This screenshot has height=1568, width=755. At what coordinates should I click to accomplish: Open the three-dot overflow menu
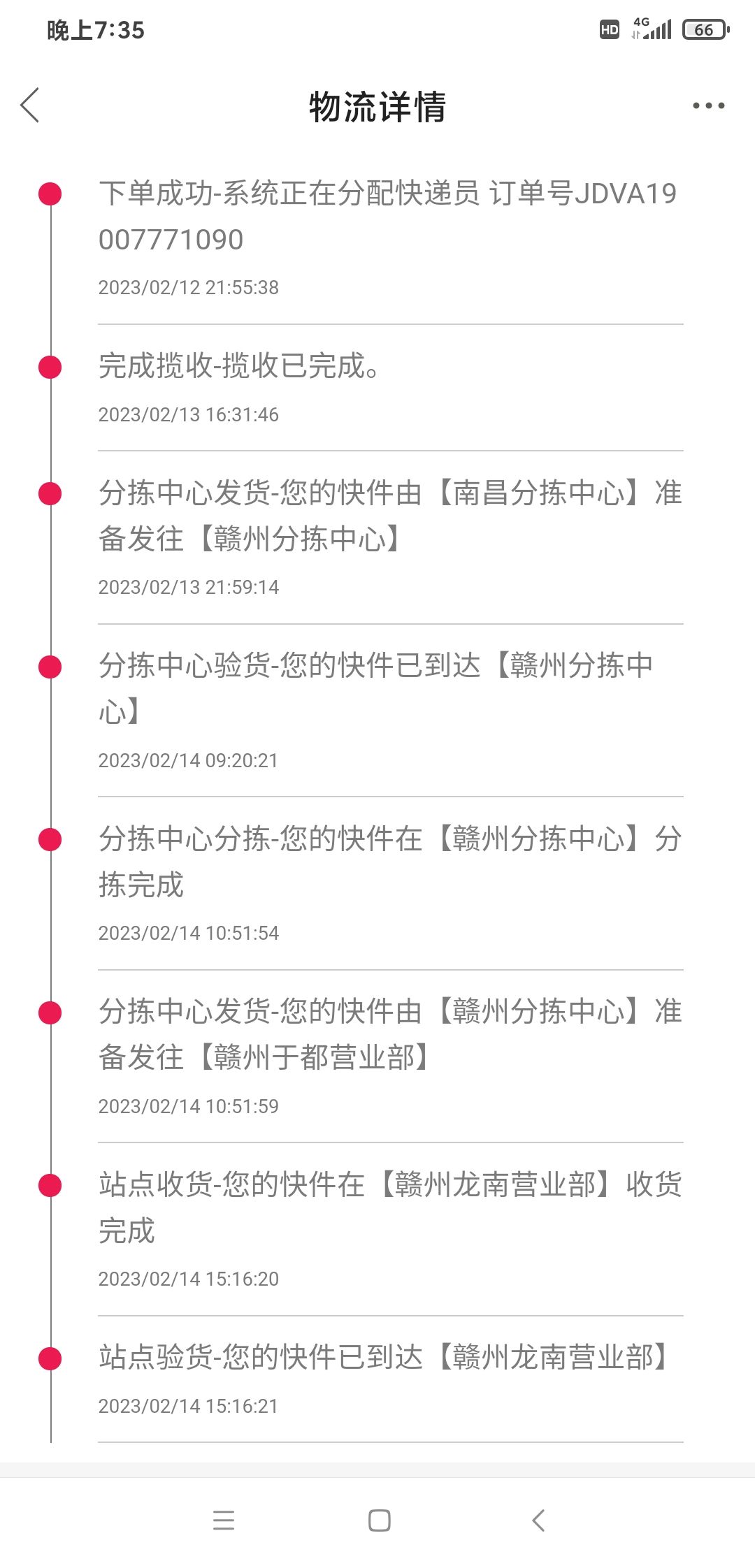click(x=708, y=106)
